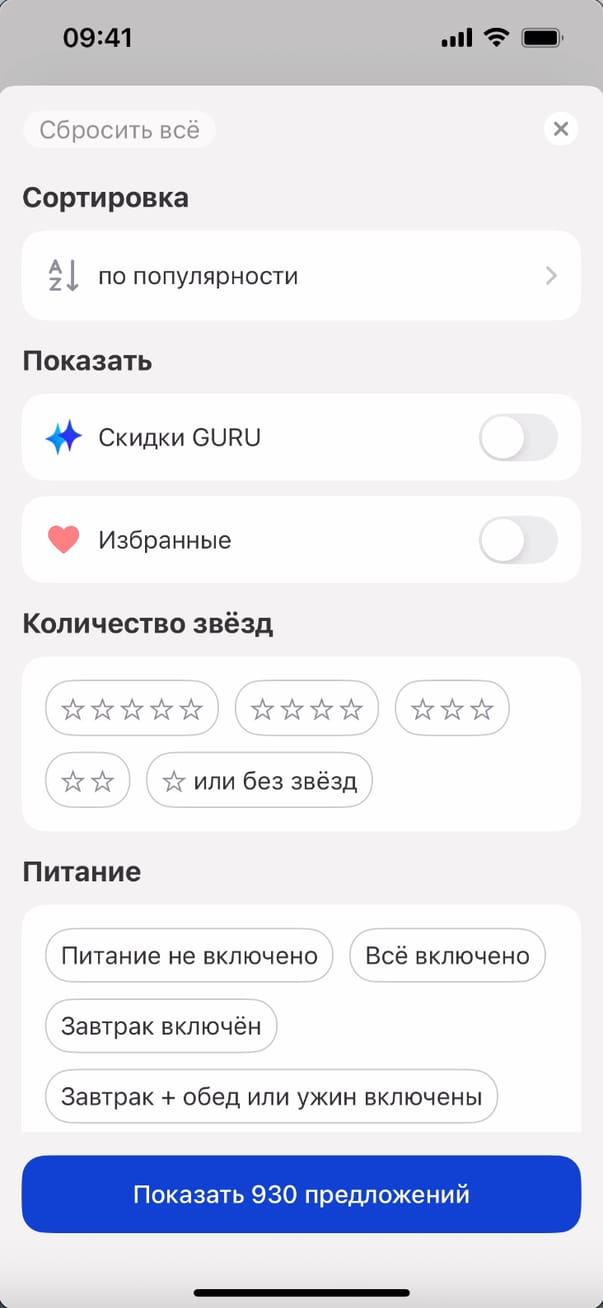
Task: Select the five-star hotel chip
Action: [132, 709]
